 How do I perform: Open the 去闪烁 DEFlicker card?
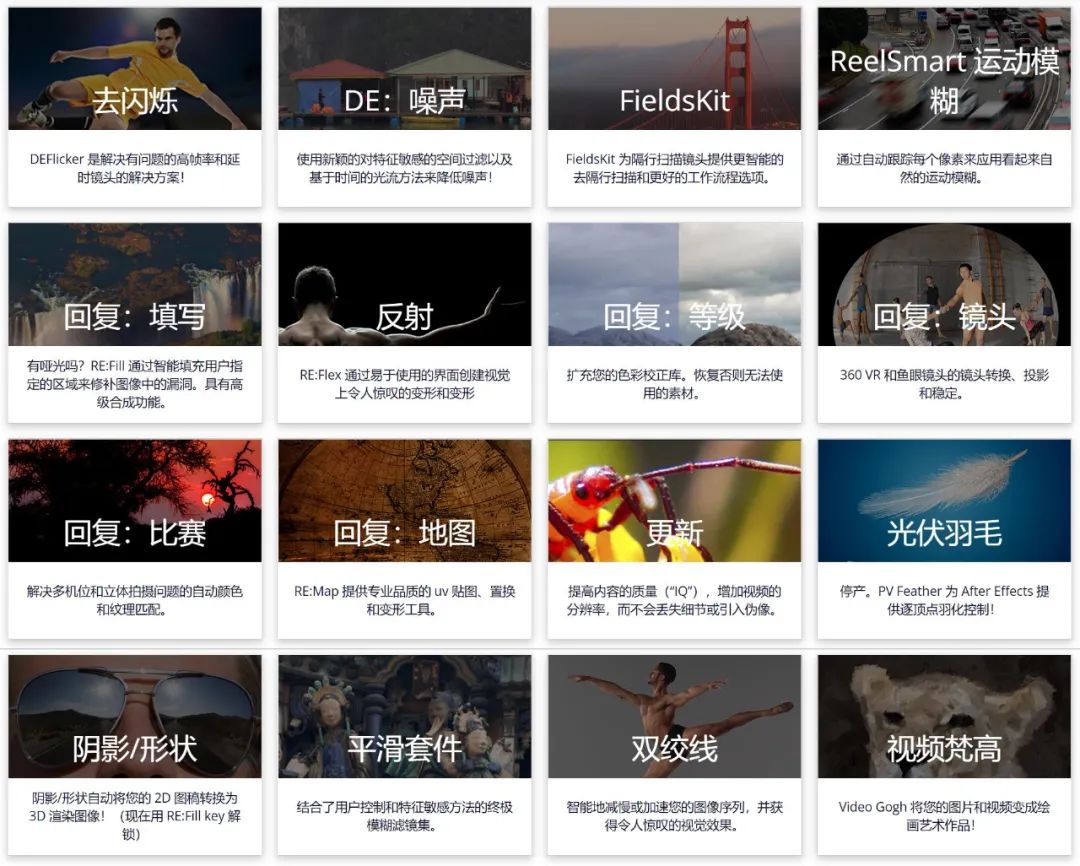click(135, 100)
